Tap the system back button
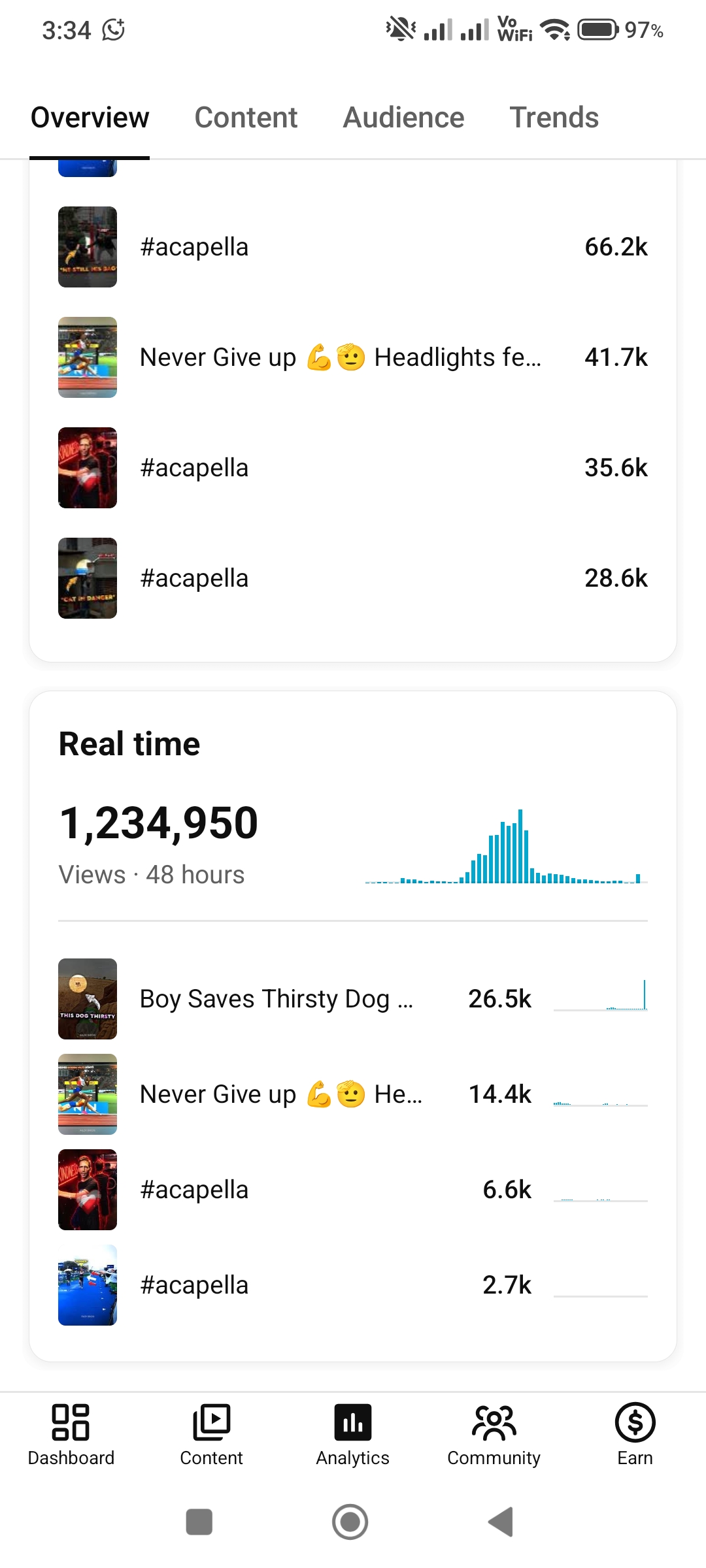The image size is (706, 1568). pyautogui.click(x=501, y=1522)
